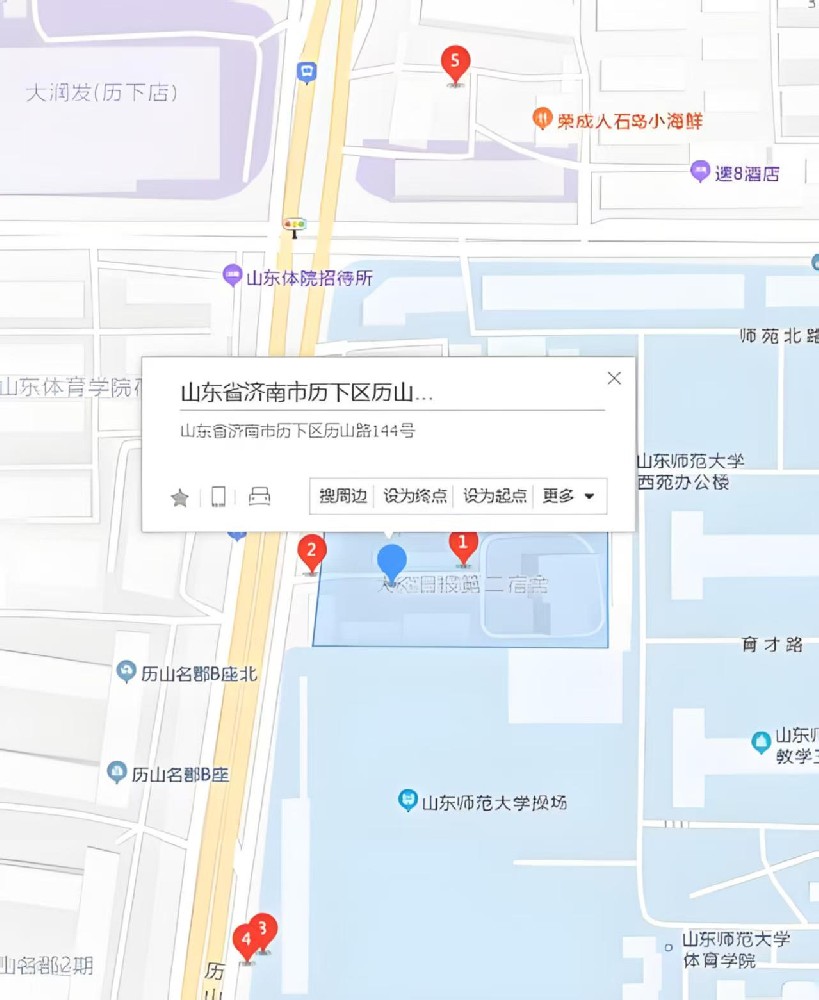Viewport: 819px width, 1000px height.
Task: Set location as starting point (设为起点)
Action: 494,496
